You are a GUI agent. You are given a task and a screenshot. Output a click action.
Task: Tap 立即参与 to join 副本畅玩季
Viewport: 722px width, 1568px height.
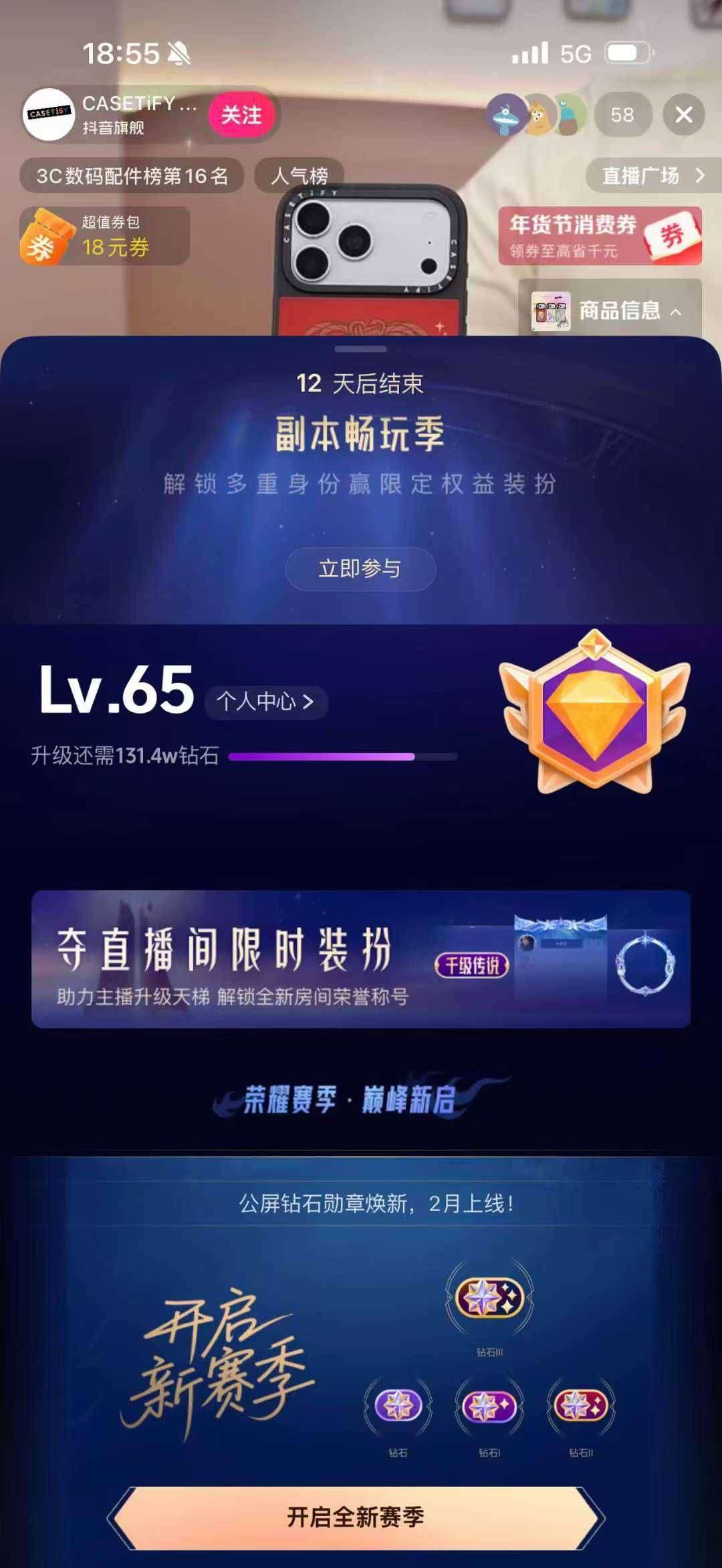360,569
